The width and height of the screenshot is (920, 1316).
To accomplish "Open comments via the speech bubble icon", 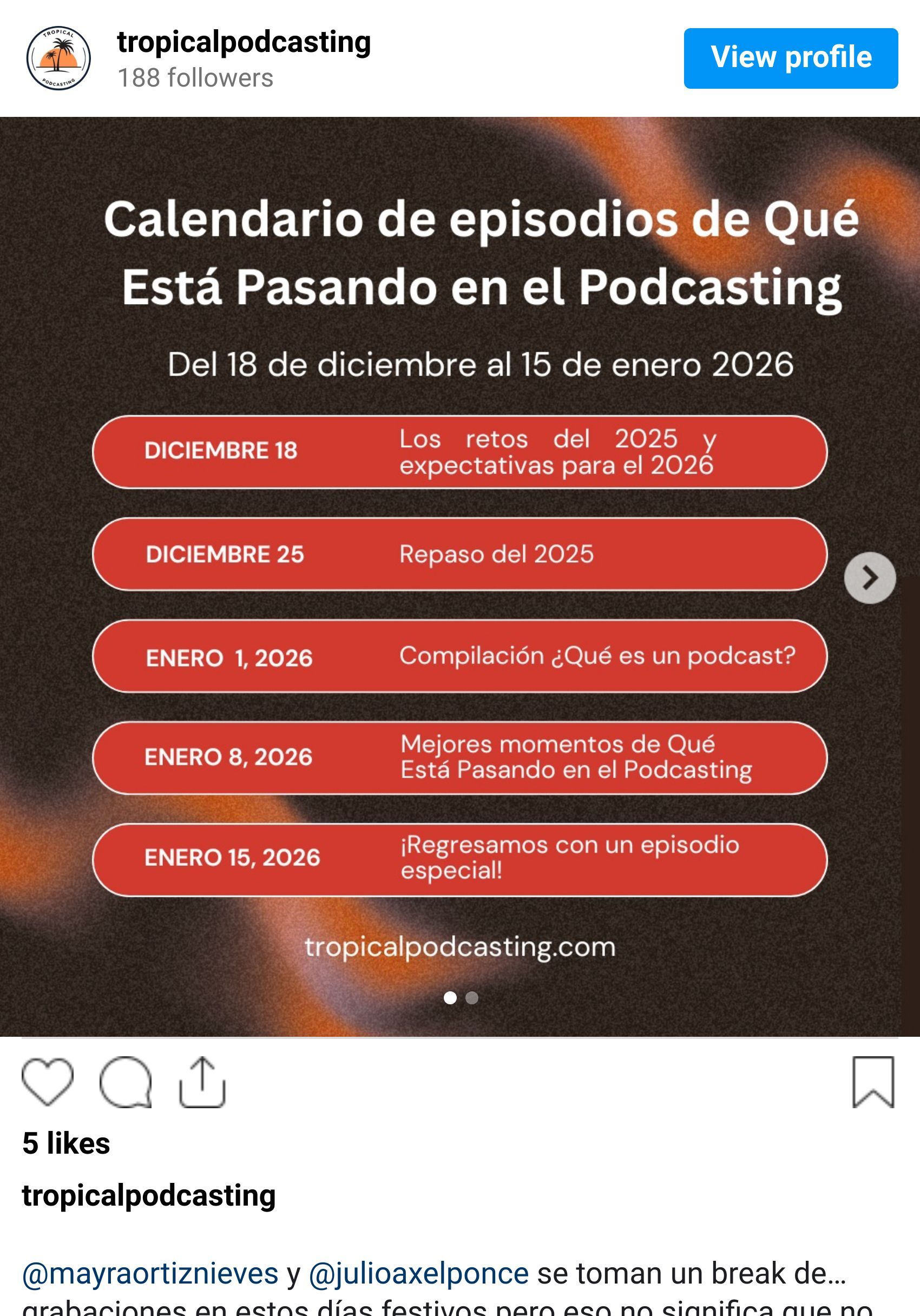I will [x=126, y=1082].
